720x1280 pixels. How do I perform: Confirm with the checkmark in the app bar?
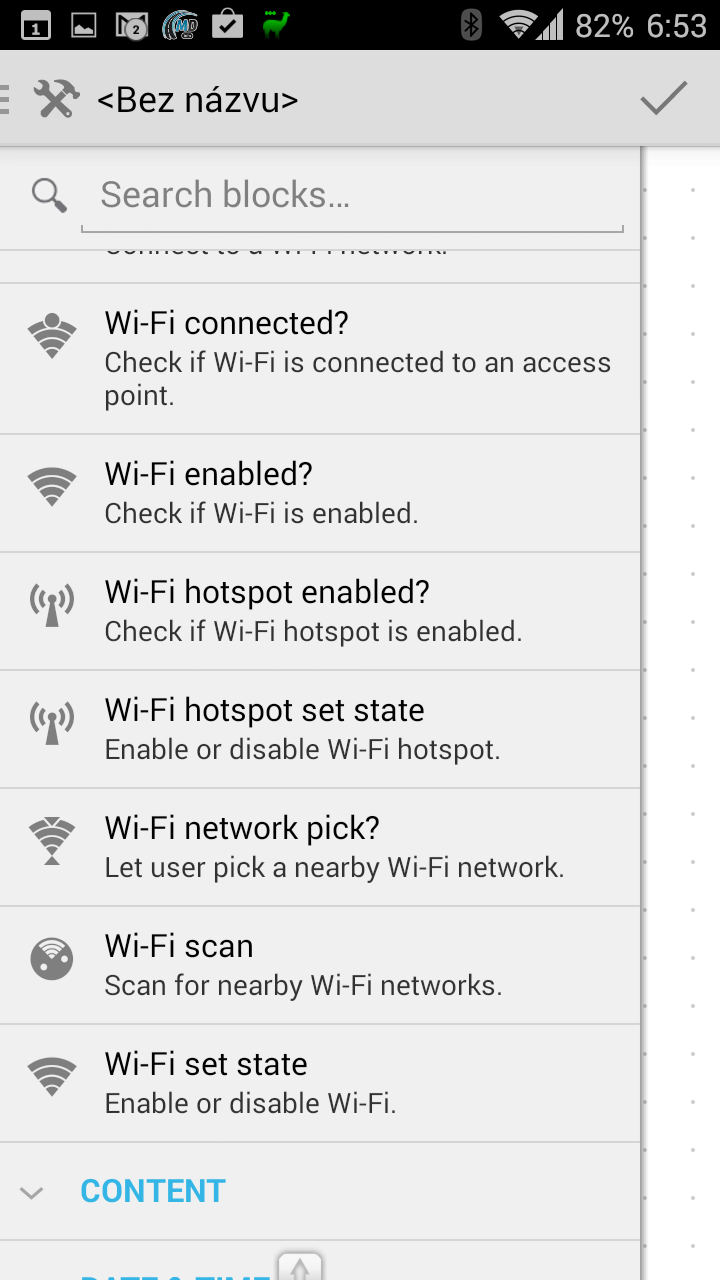point(664,99)
